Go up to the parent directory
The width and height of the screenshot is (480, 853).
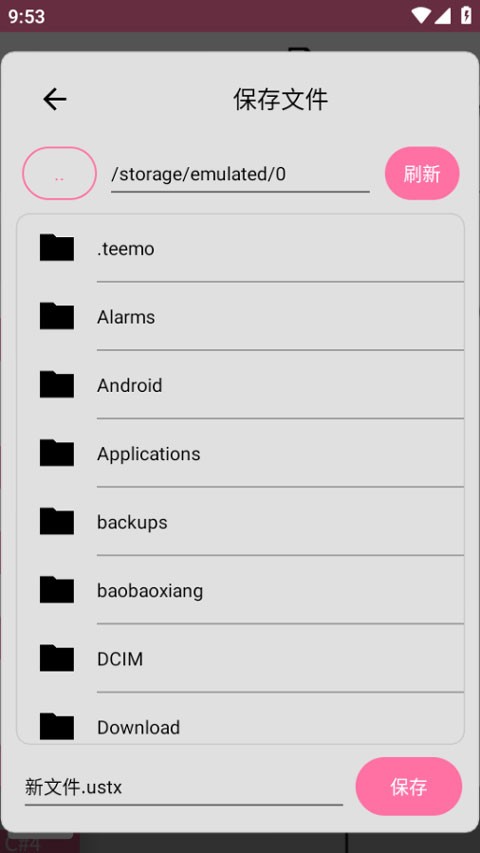59,174
